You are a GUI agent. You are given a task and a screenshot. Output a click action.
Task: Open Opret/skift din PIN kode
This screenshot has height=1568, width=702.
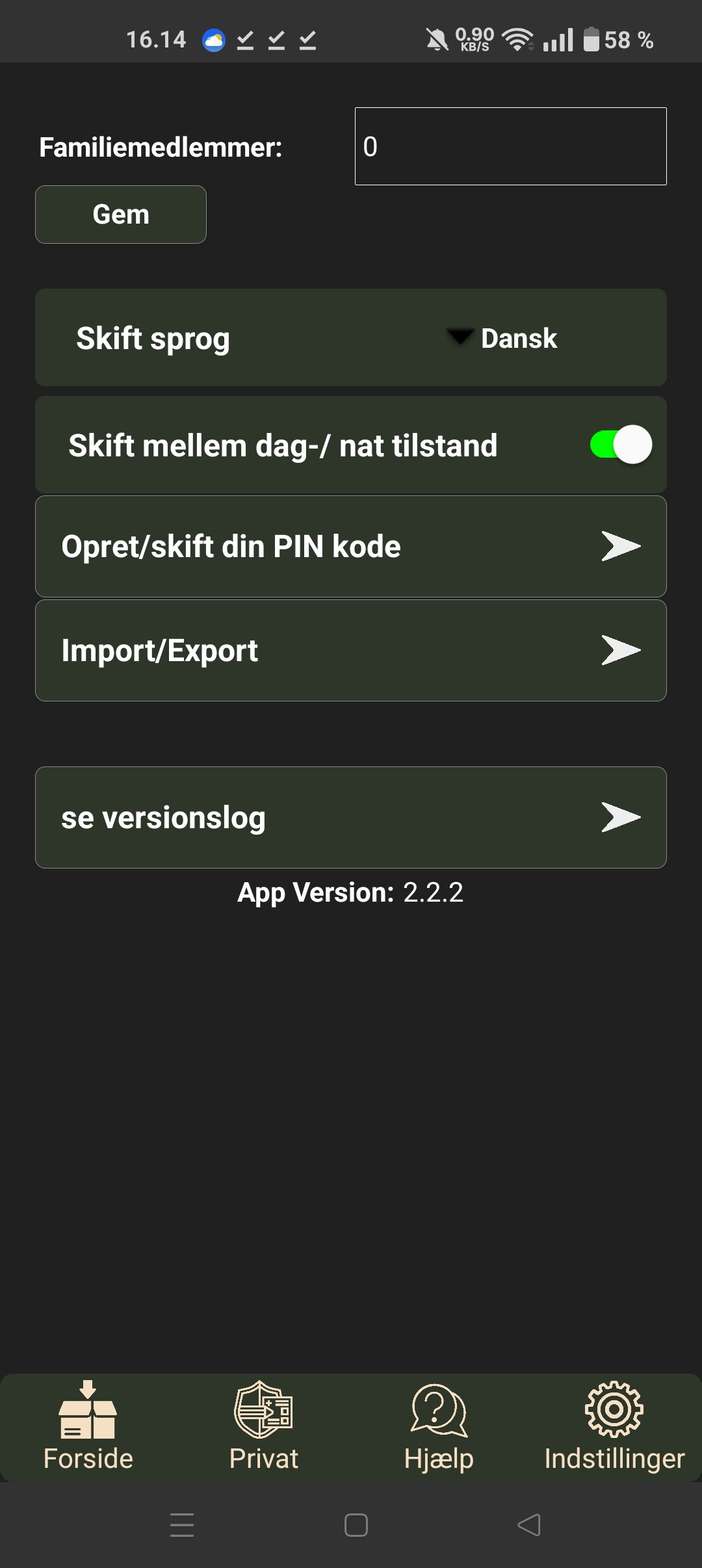[351, 546]
